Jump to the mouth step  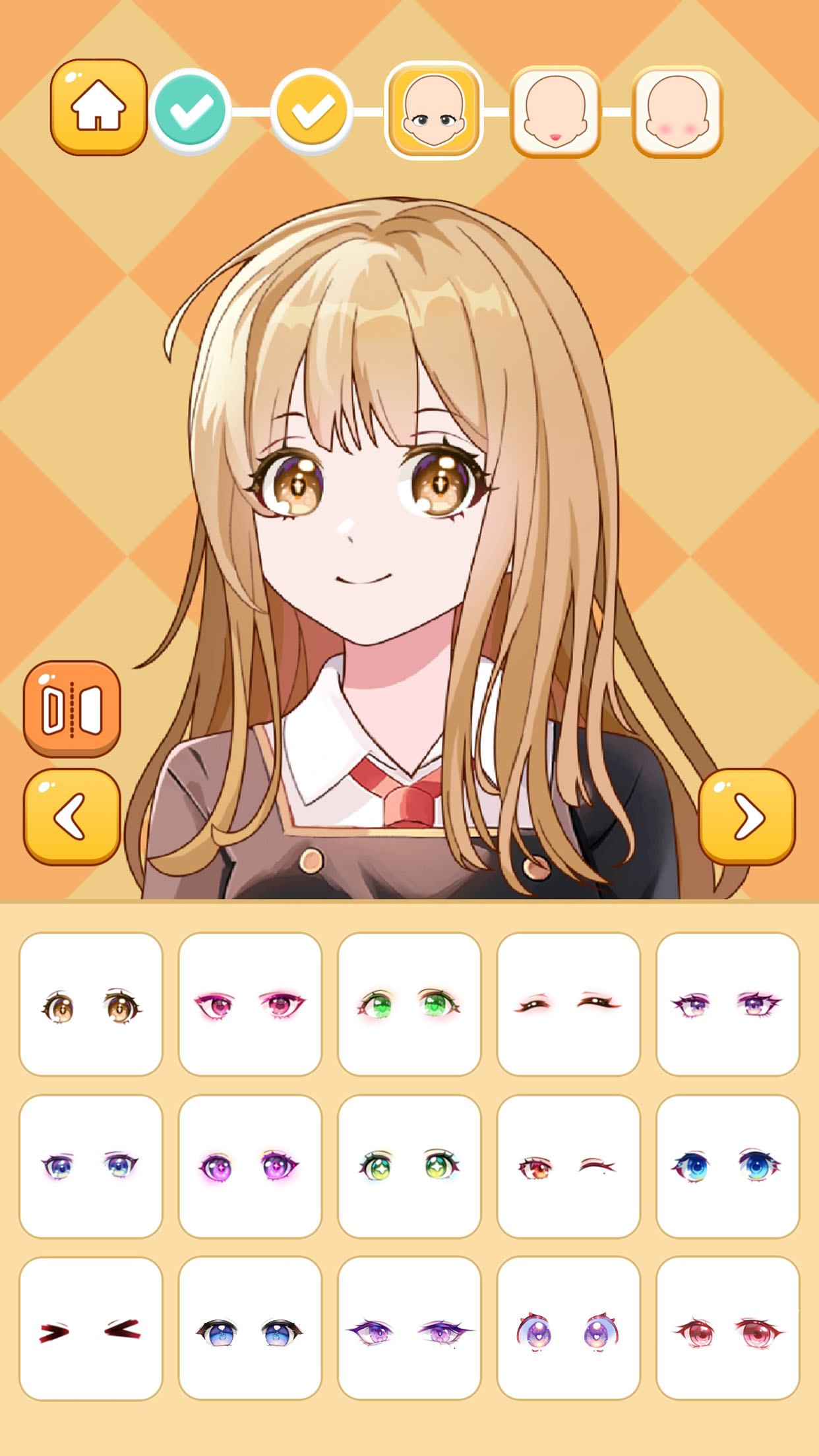(x=555, y=111)
